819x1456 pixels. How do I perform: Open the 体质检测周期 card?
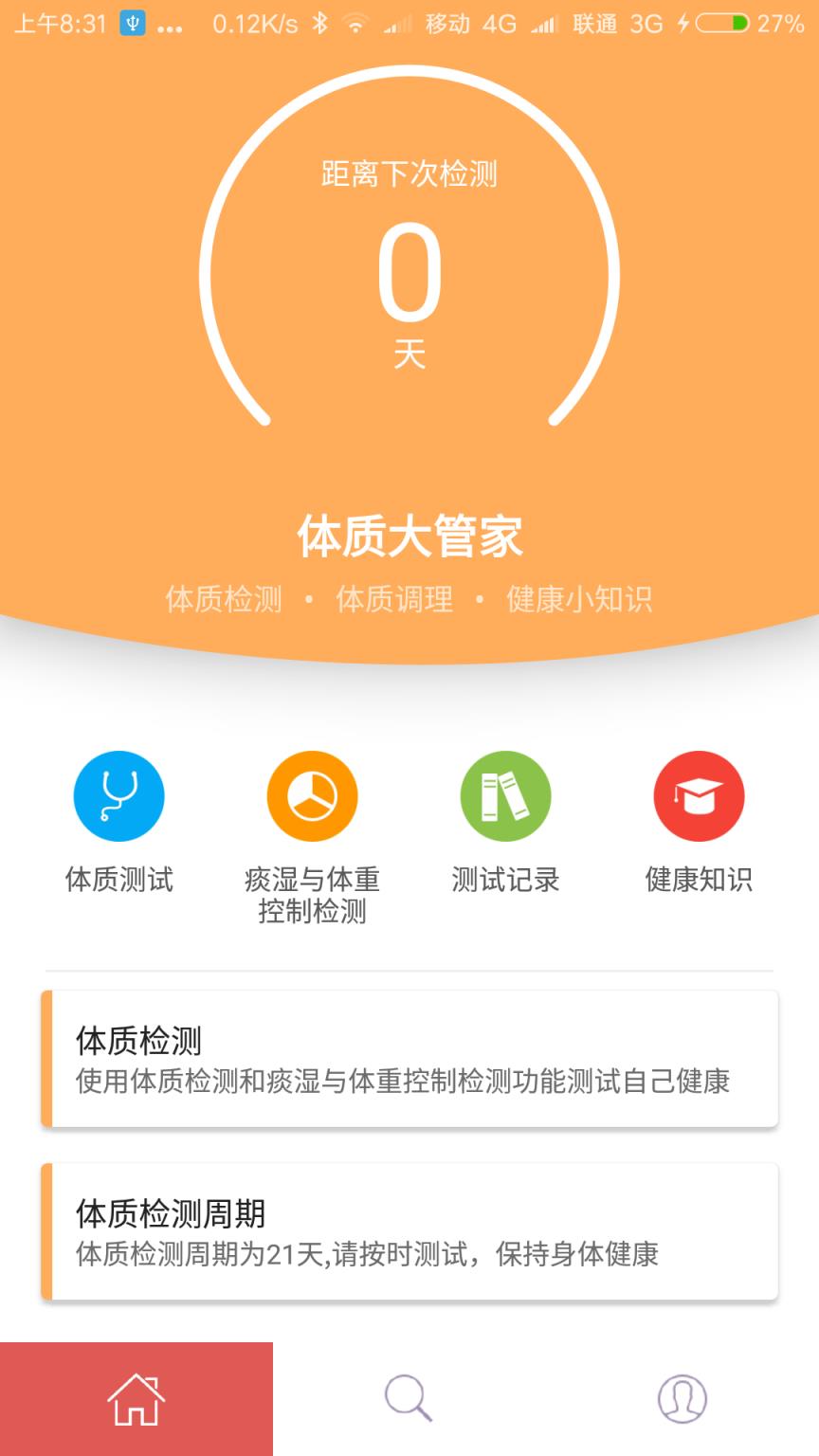click(409, 1230)
